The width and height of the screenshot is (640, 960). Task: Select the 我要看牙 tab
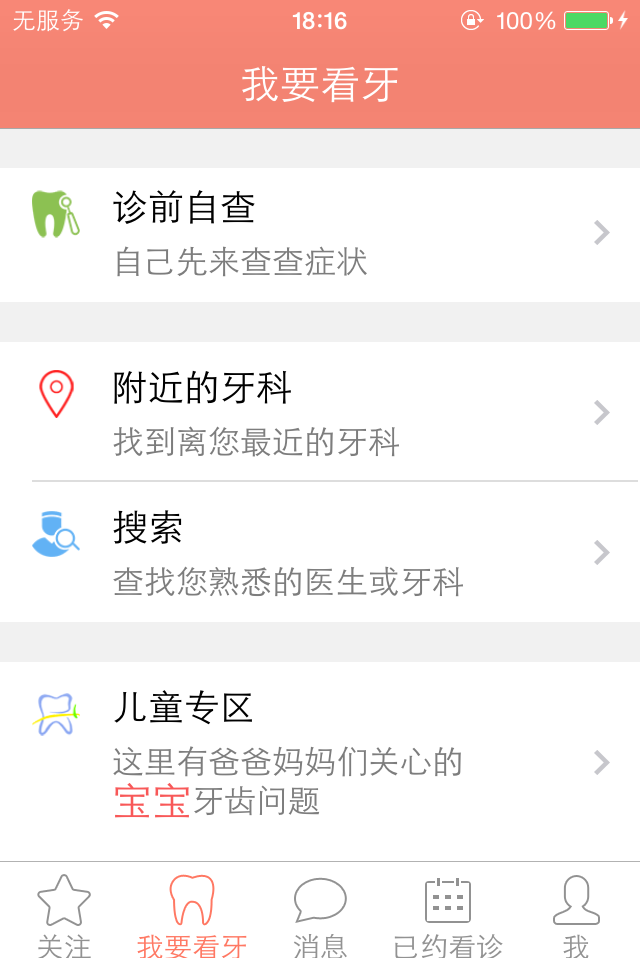[x=192, y=914]
